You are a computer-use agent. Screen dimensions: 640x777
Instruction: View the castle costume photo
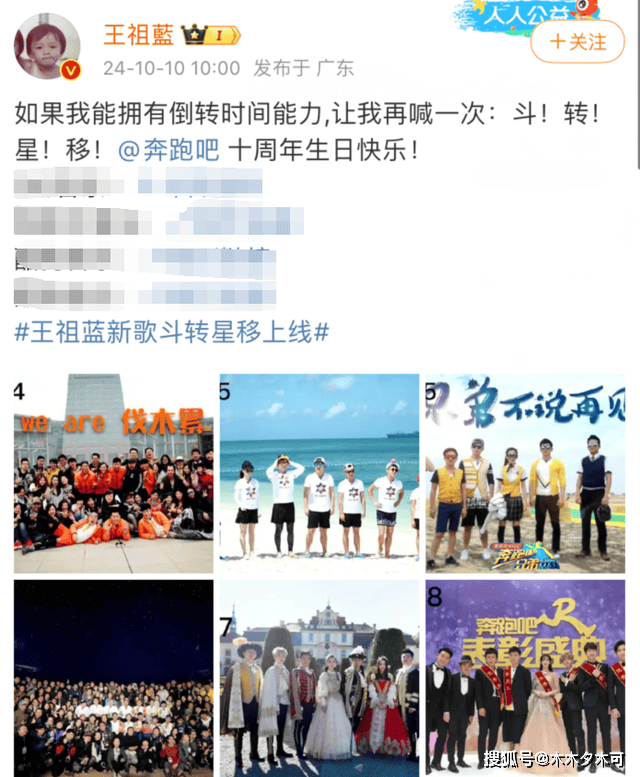pyautogui.click(x=319, y=677)
